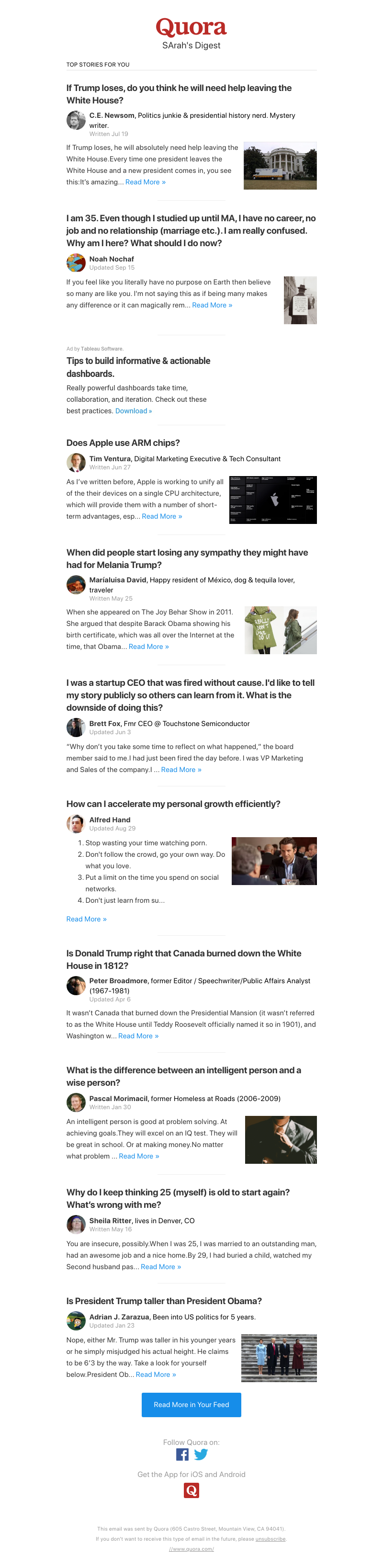Open Quora's Facebook page

pyautogui.click(x=182, y=1454)
